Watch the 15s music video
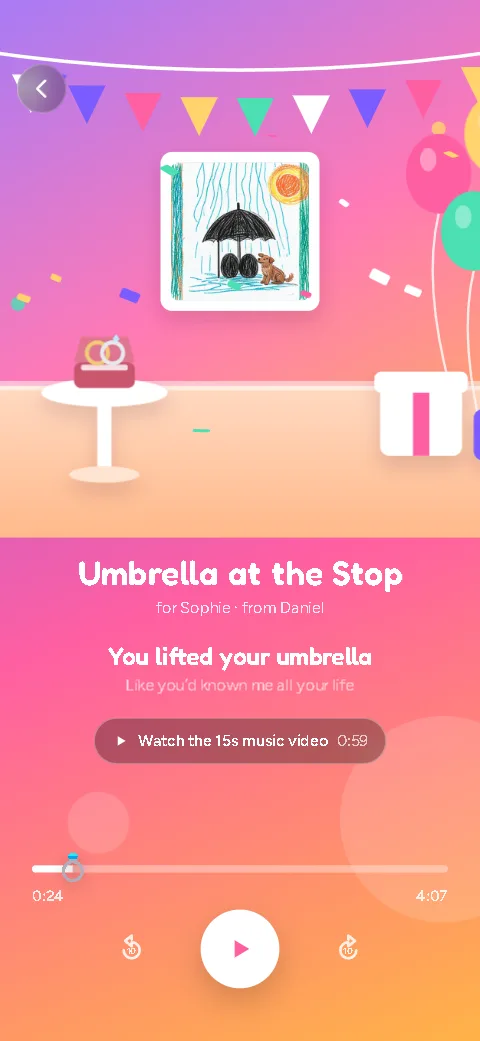 pyautogui.click(x=240, y=741)
